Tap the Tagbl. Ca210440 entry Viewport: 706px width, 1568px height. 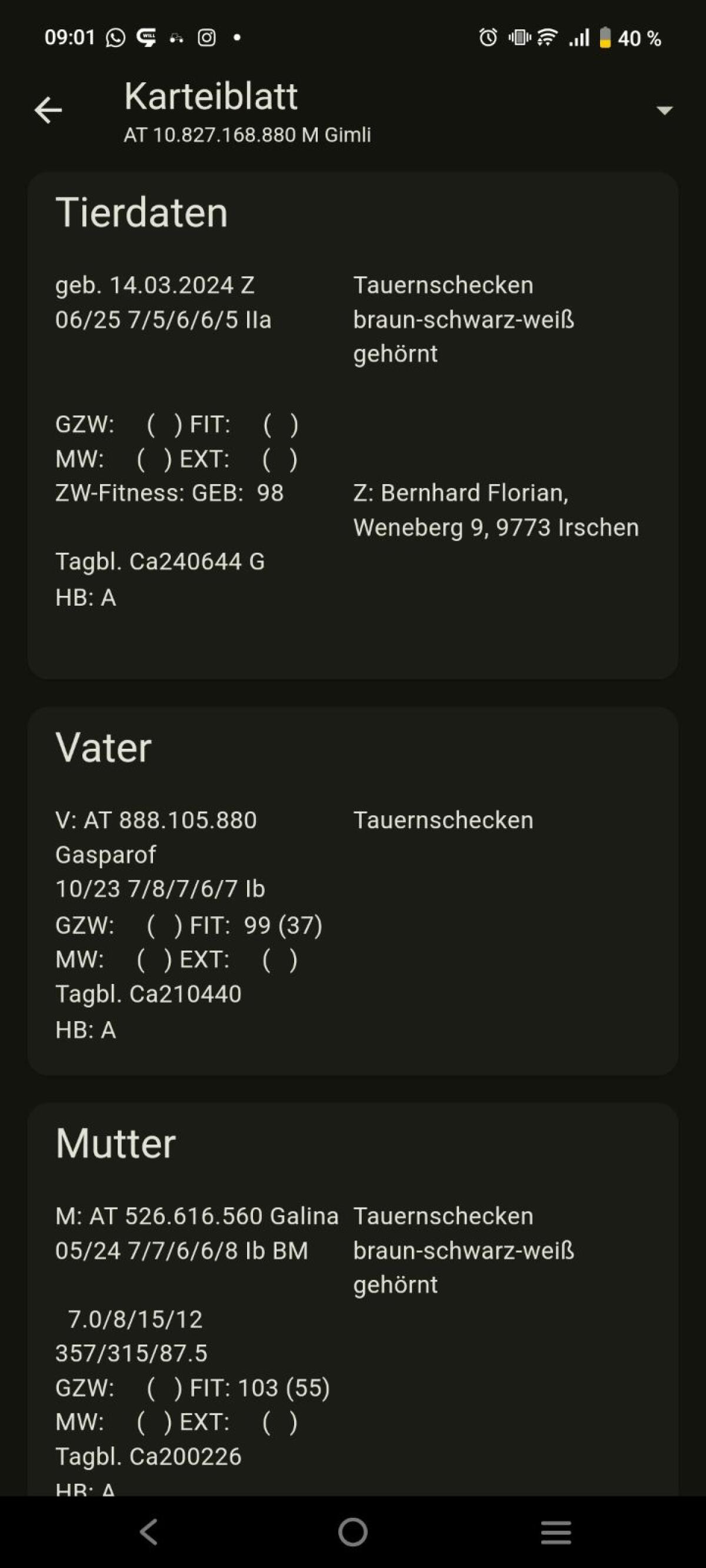point(149,994)
